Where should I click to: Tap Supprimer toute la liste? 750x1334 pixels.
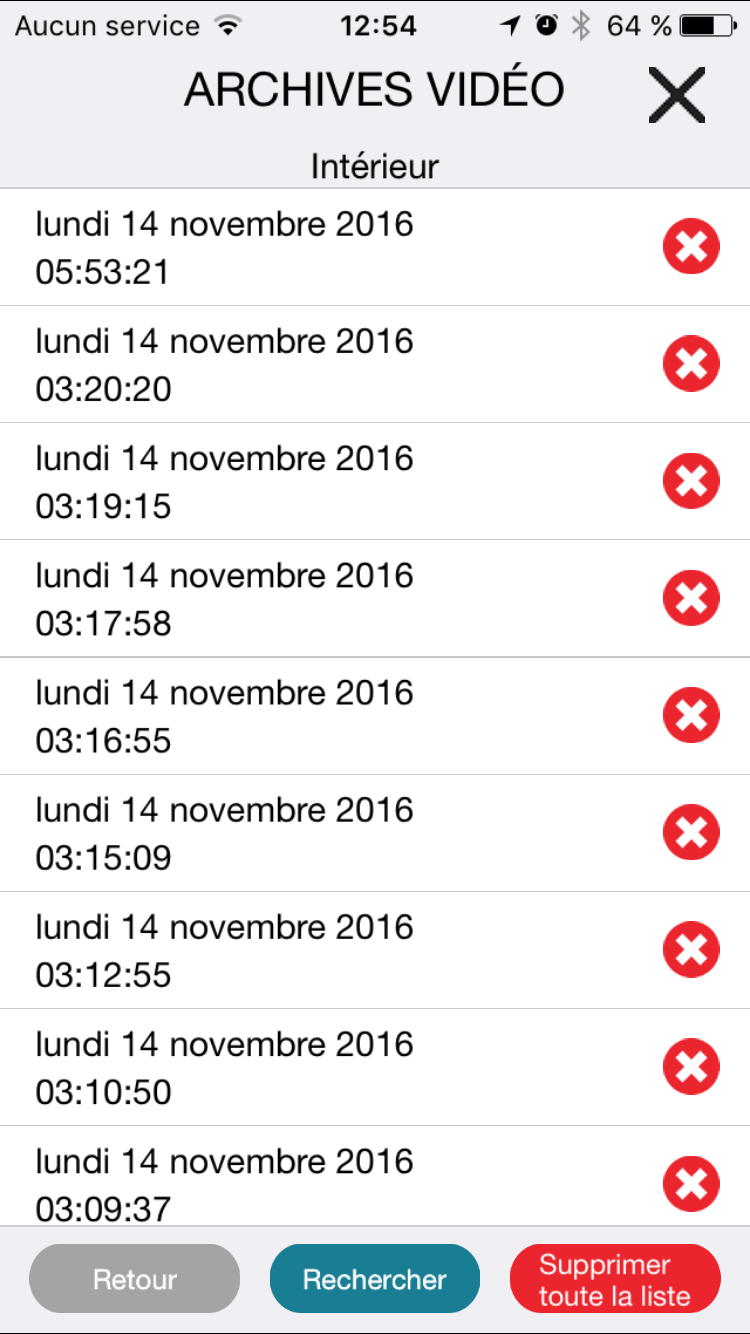pos(615,1279)
